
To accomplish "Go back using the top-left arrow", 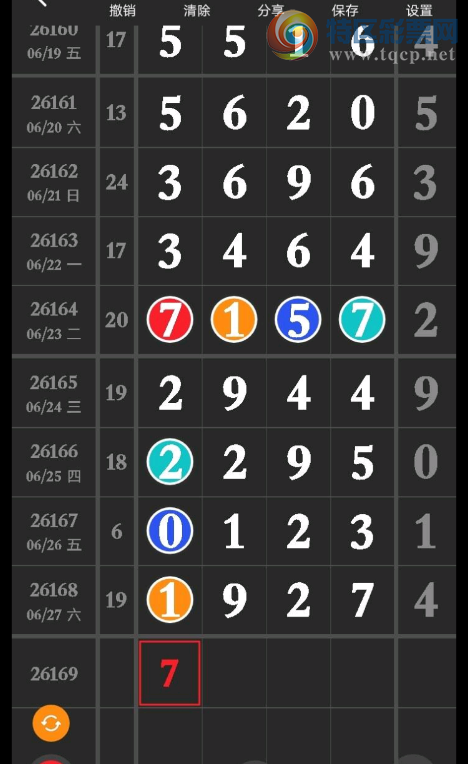I will [42, 3].
